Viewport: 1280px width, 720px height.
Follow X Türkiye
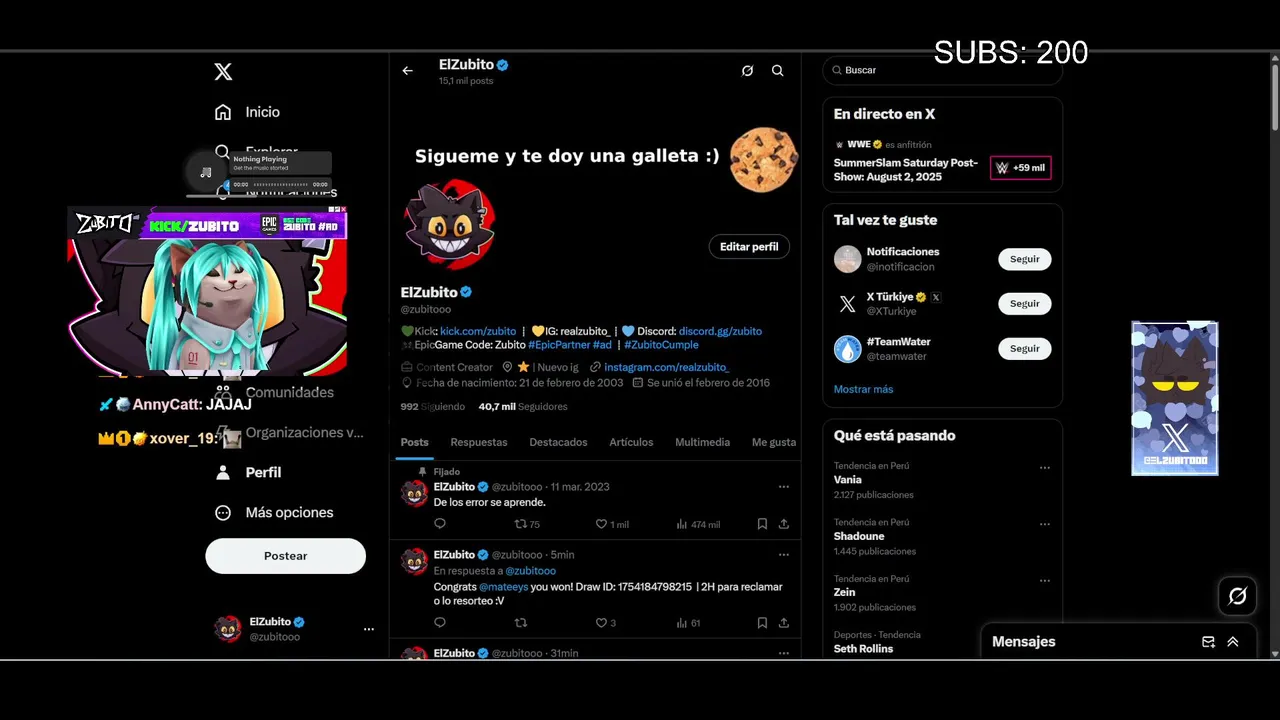[x=1024, y=304]
